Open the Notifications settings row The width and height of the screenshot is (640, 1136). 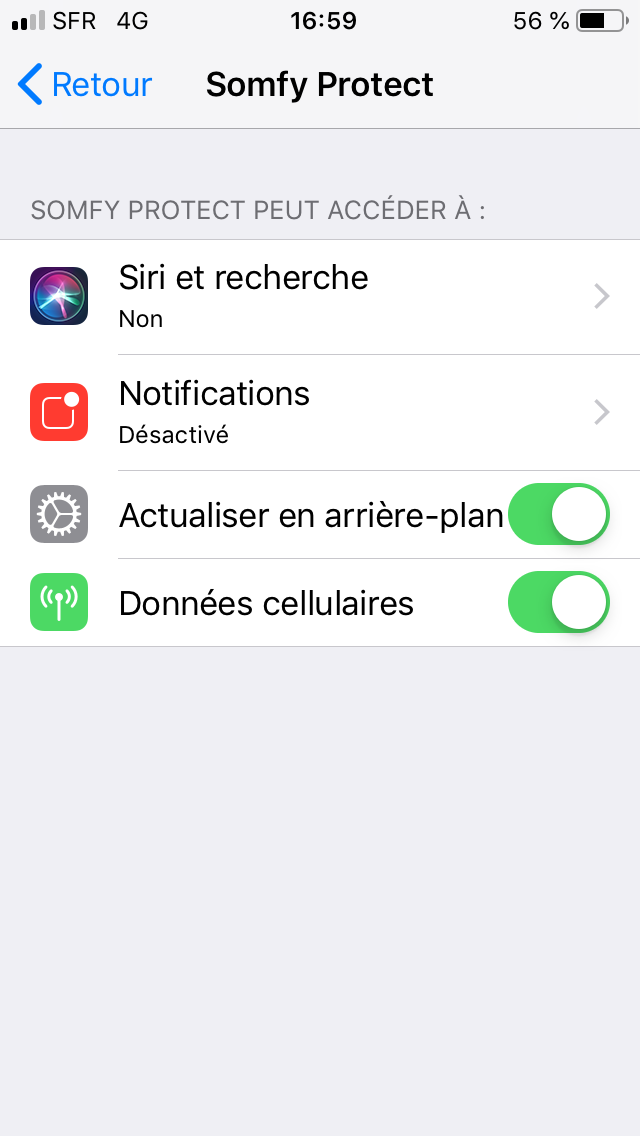click(320, 413)
